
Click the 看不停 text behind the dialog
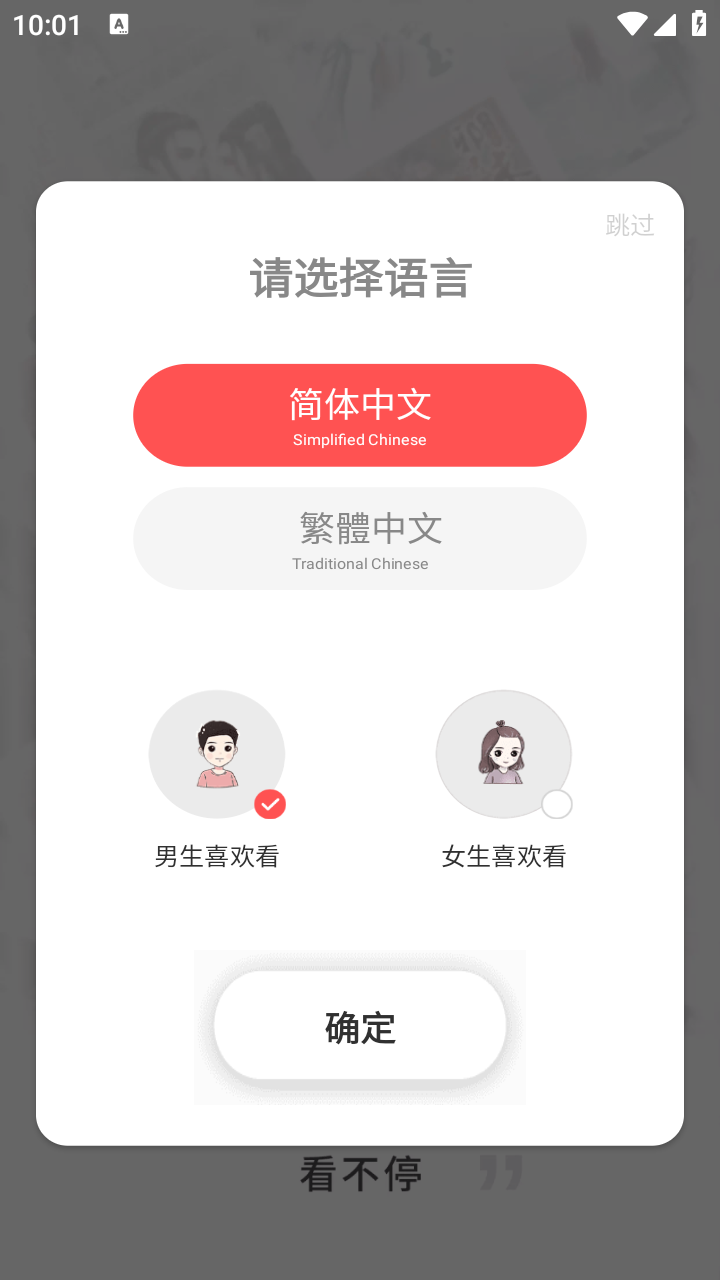click(x=360, y=1170)
